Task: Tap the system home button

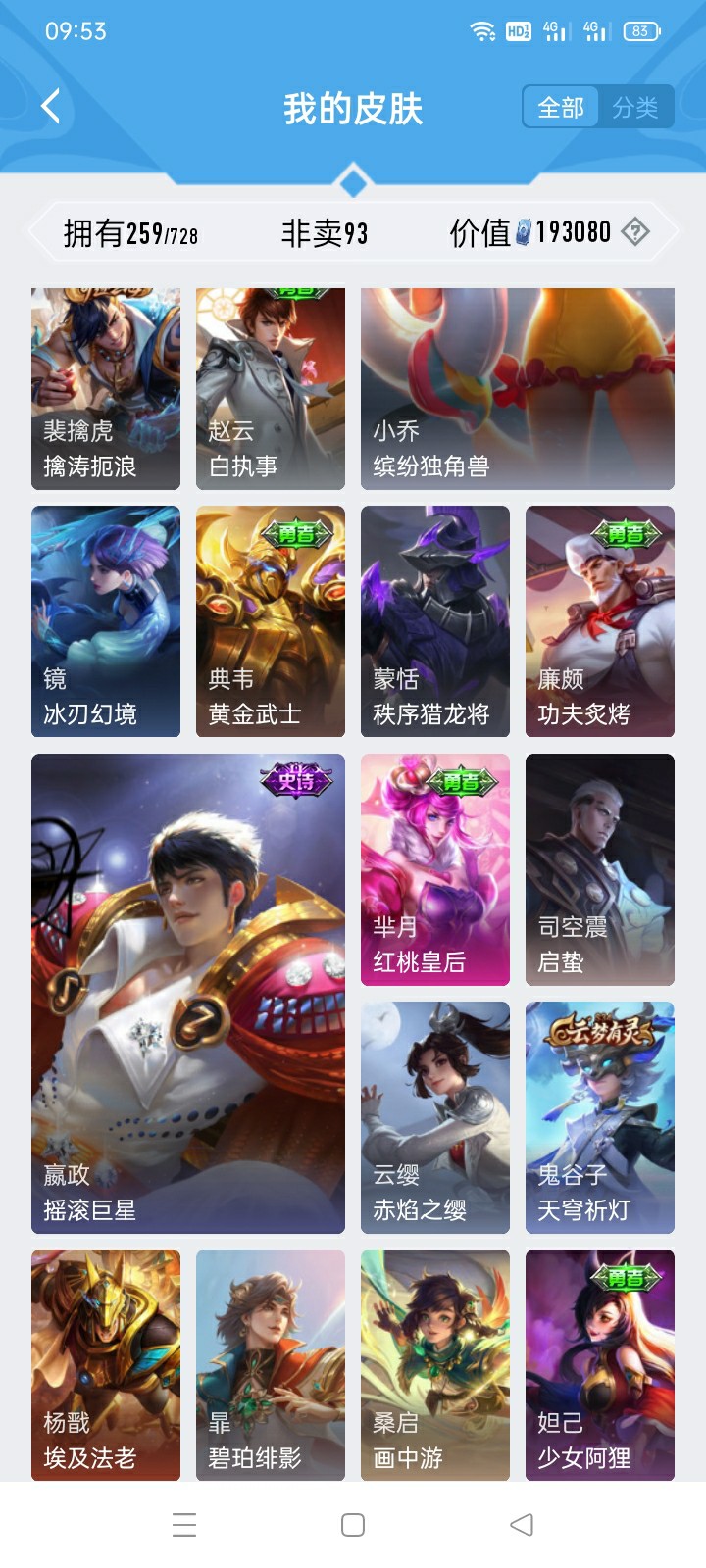Action: pos(353,1525)
